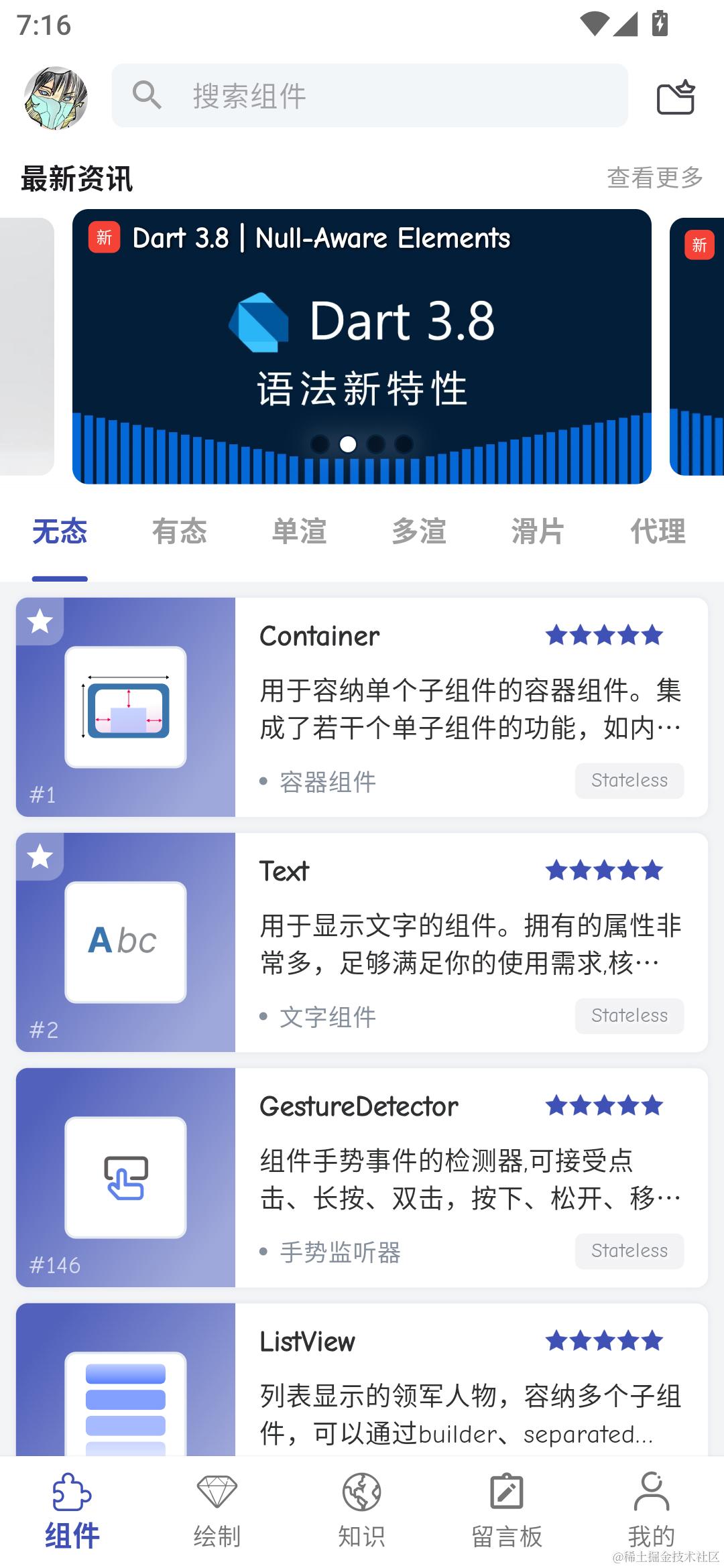The height and width of the screenshot is (1568, 724).
Task: Select the 无态 tab
Action: [60, 531]
